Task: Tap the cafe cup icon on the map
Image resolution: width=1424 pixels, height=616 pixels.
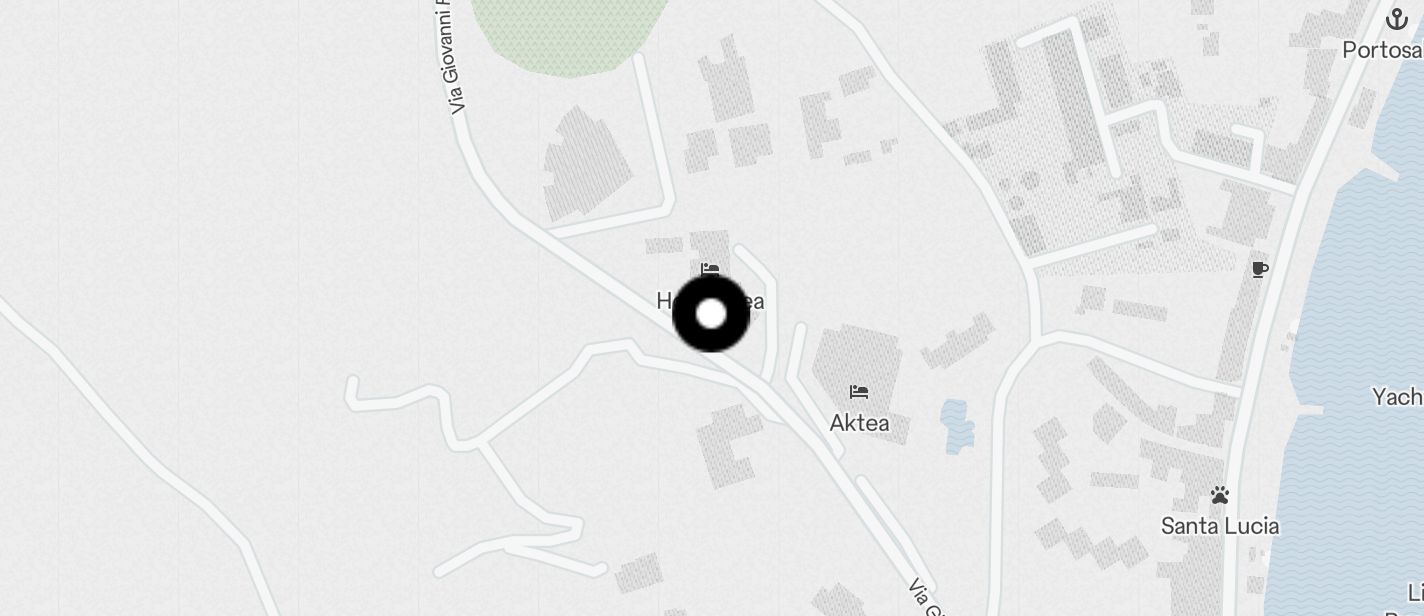Action: (1260, 269)
